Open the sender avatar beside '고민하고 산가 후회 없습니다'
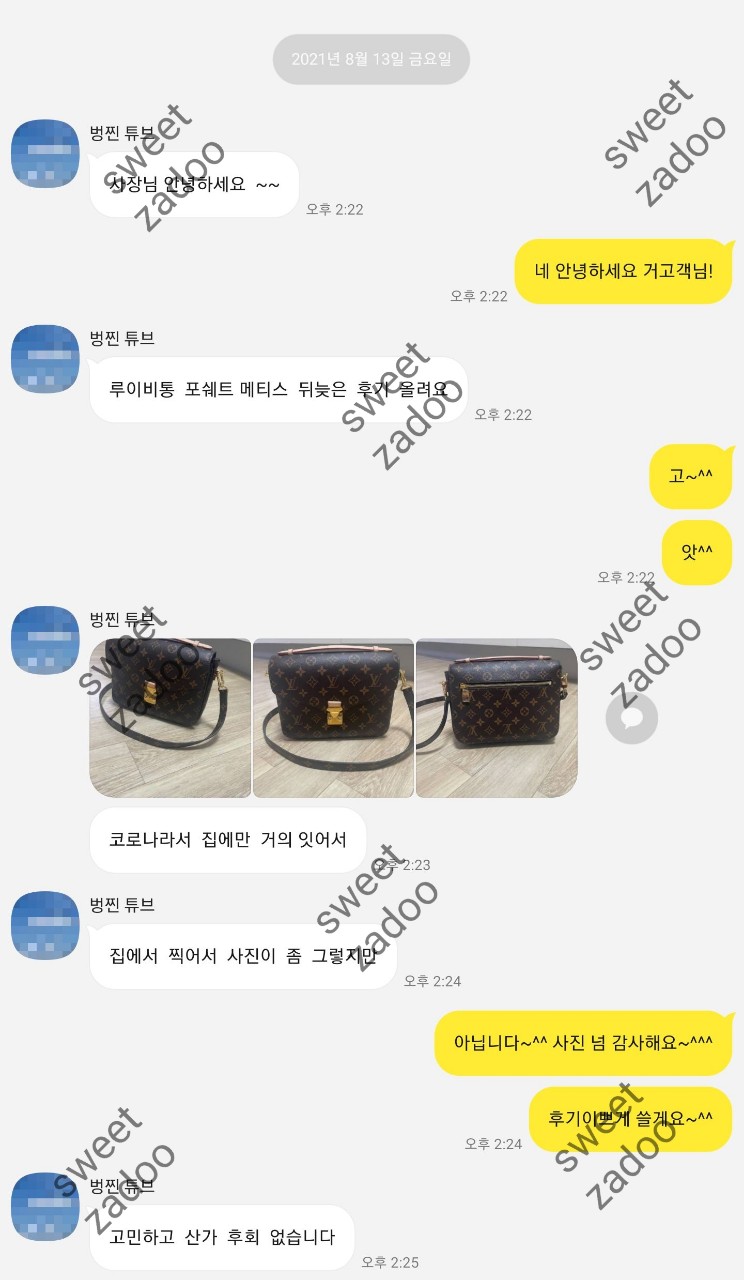The width and height of the screenshot is (744, 1280). [x=45, y=1206]
